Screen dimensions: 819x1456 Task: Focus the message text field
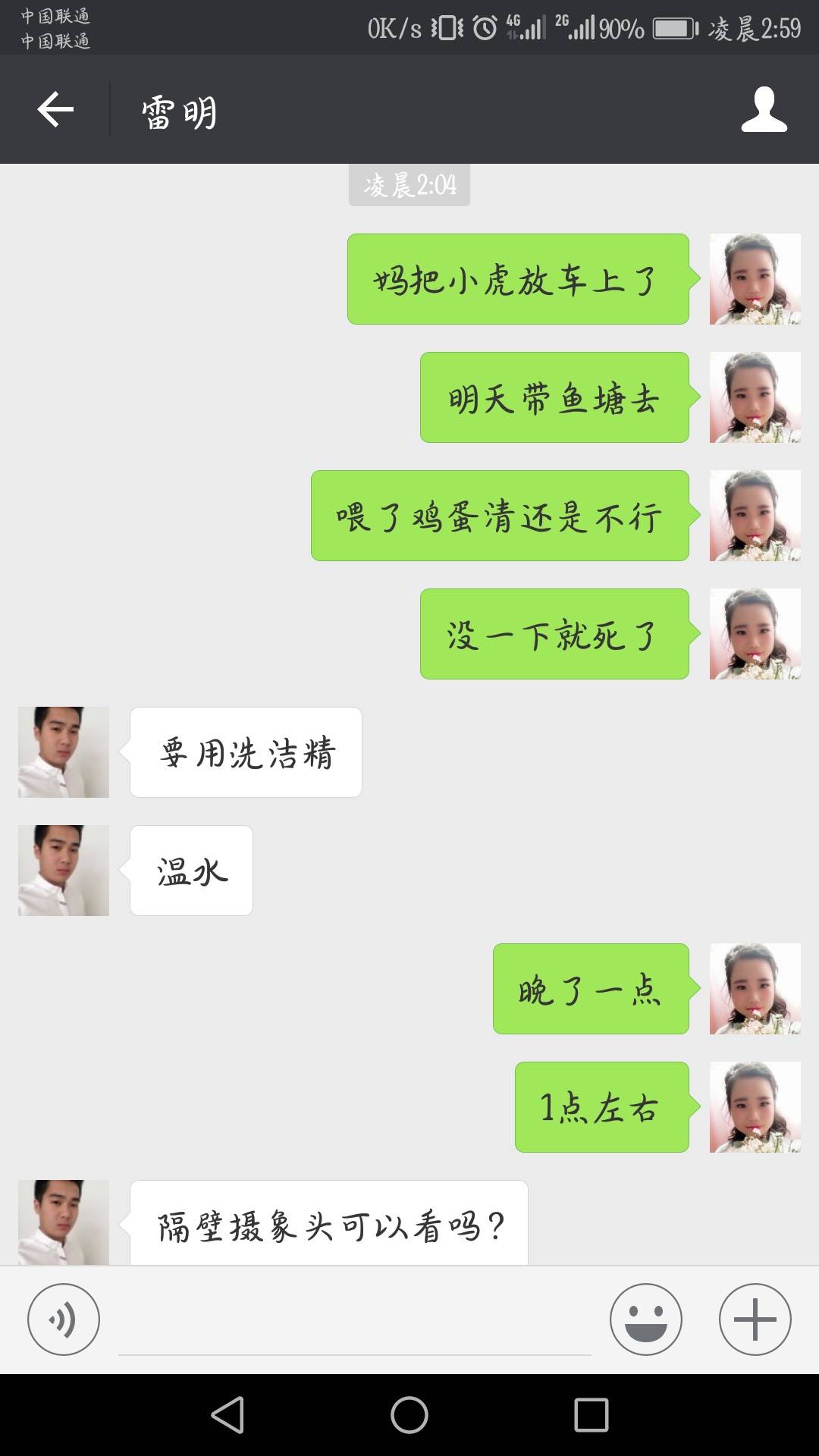(x=354, y=1323)
